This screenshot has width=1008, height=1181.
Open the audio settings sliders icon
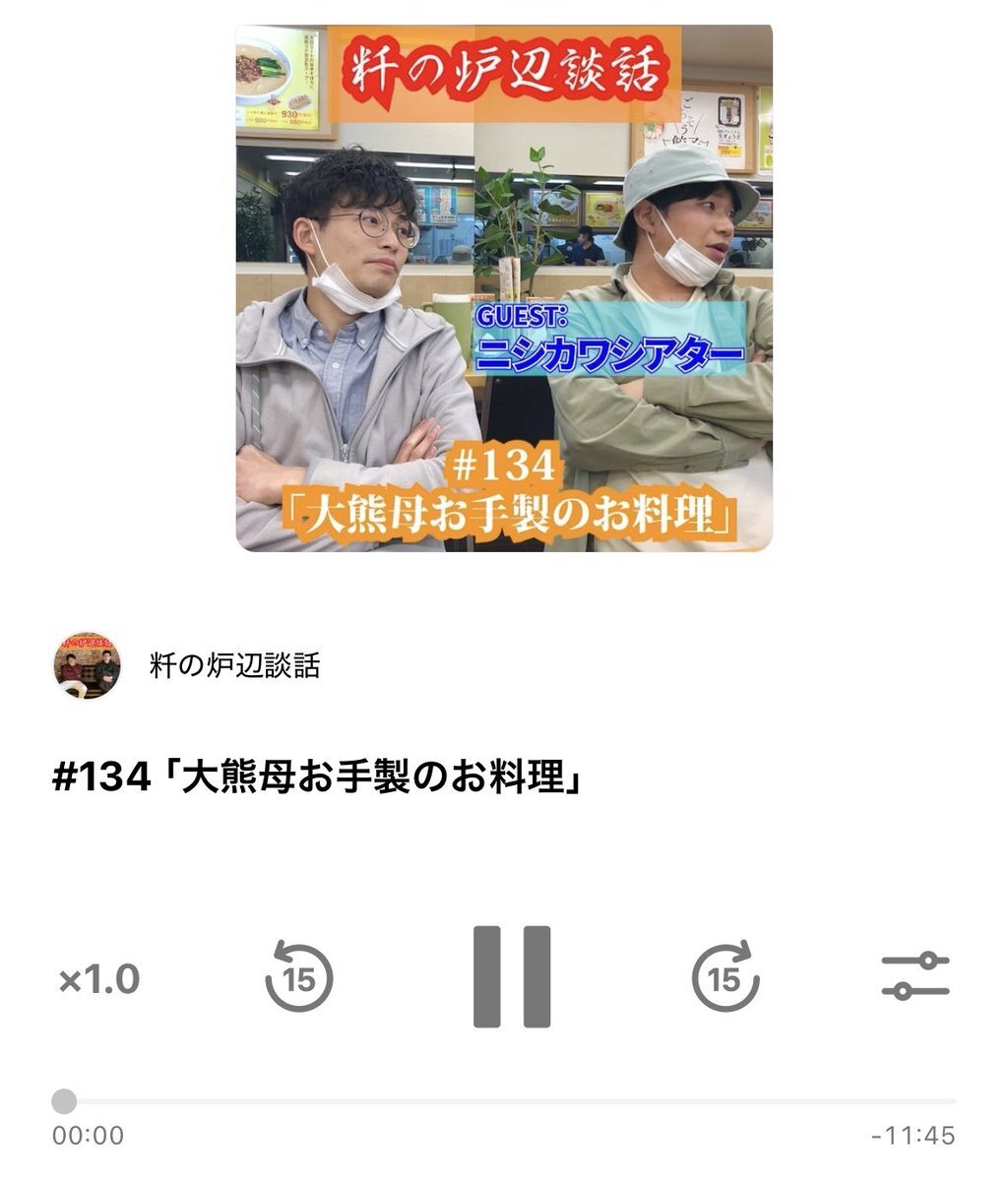click(914, 977)
